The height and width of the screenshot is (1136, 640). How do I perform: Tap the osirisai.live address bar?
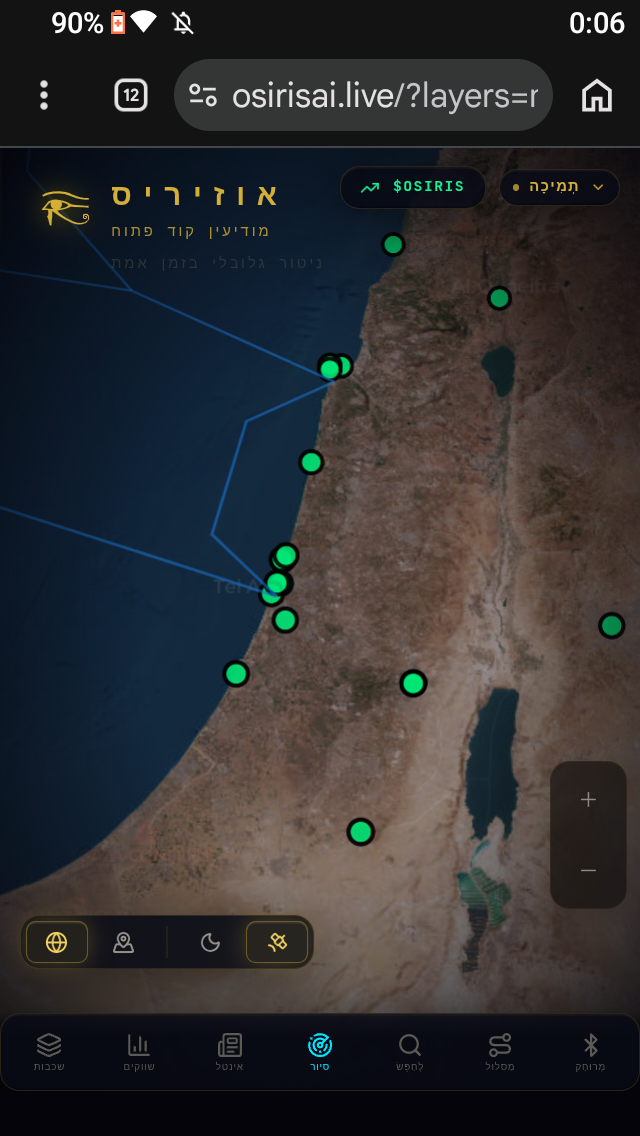pos(363,95)
